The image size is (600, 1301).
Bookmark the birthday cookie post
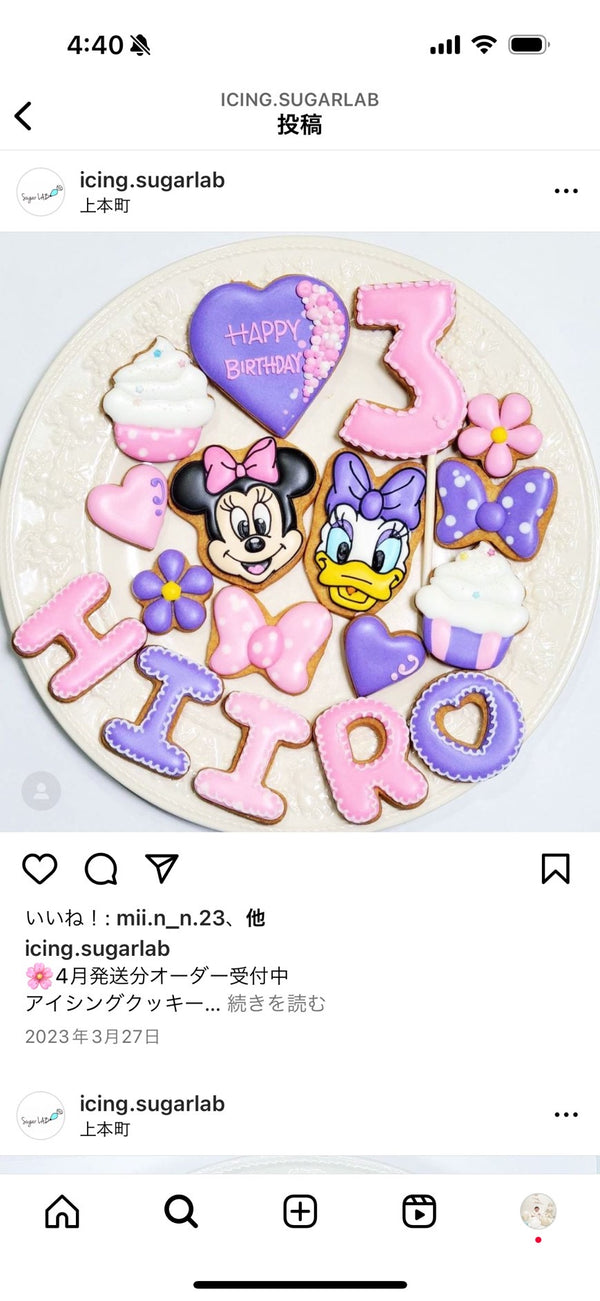(555, 868)
